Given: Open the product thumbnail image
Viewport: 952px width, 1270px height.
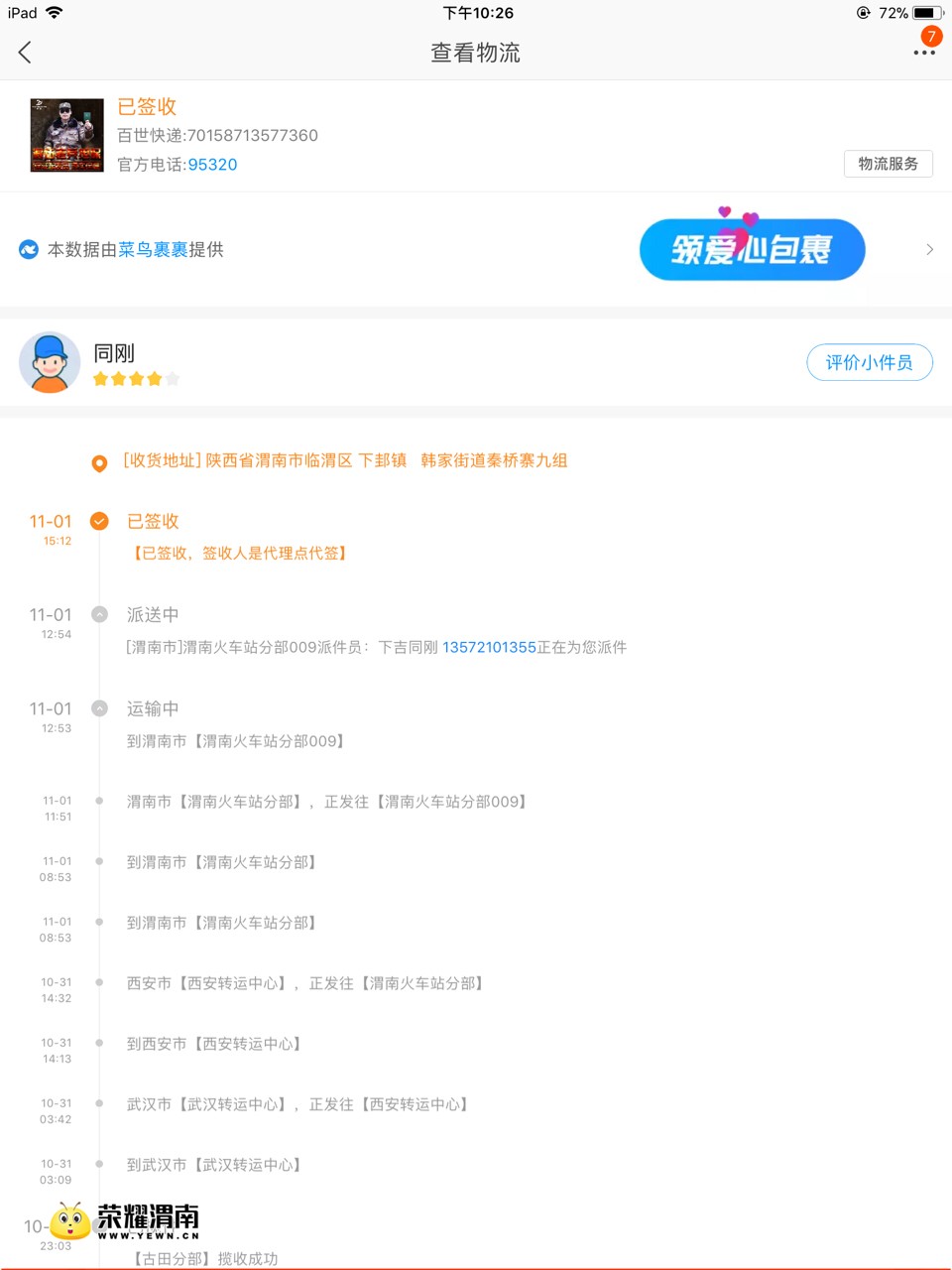Looking at the screenshot, I should coord(66,136).
